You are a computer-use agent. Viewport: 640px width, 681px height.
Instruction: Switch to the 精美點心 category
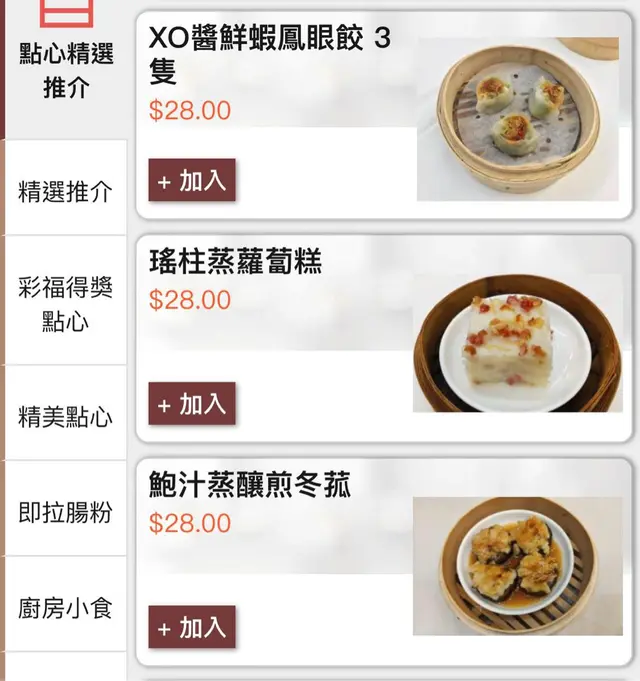click(x=66, y=417)
